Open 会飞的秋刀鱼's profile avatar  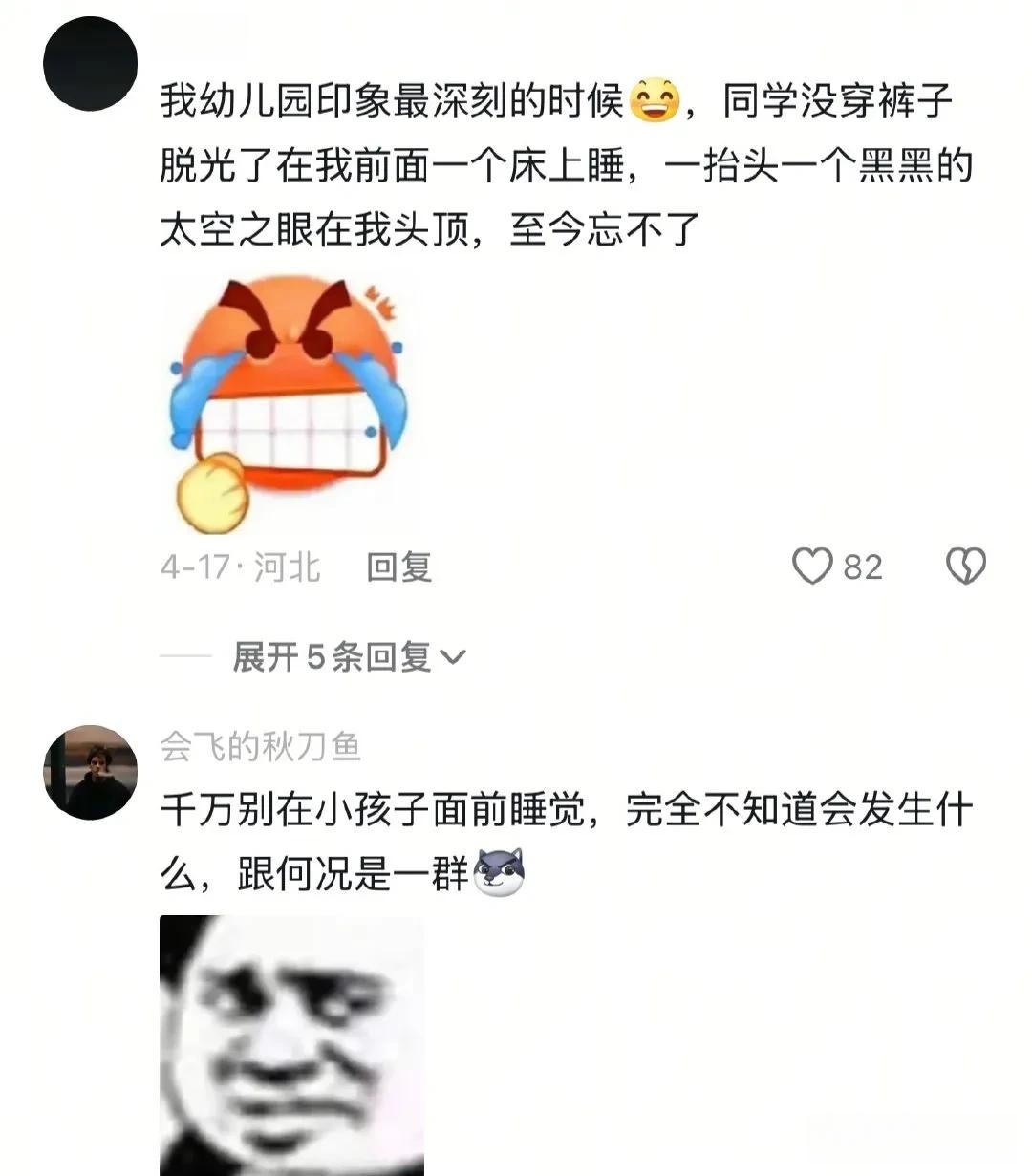coord(91,772)
